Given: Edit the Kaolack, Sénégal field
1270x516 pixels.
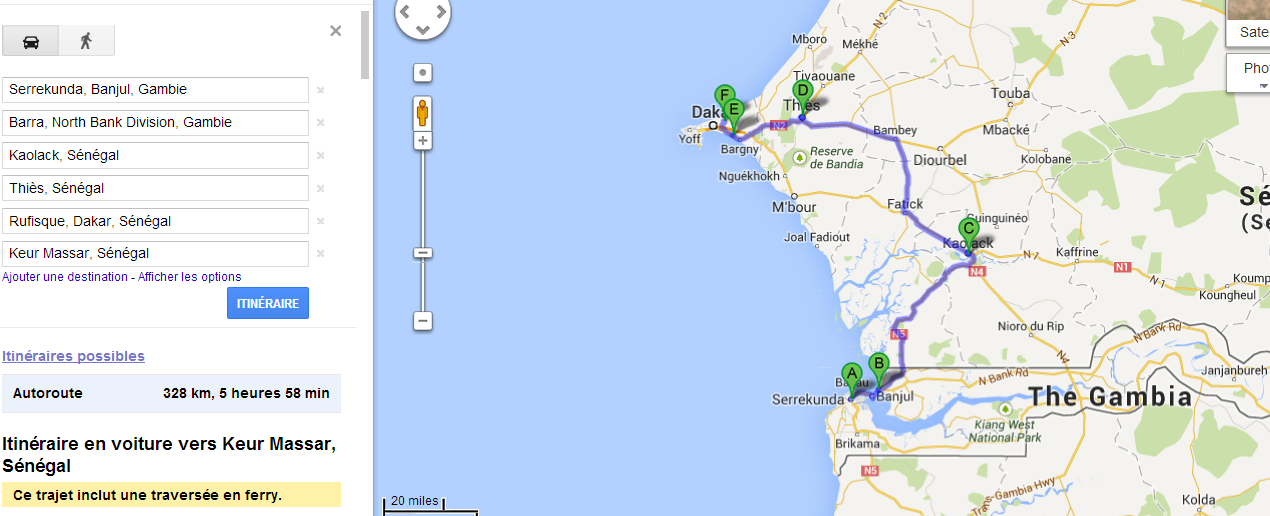Looking at the screenshot, I should (155, 155).
